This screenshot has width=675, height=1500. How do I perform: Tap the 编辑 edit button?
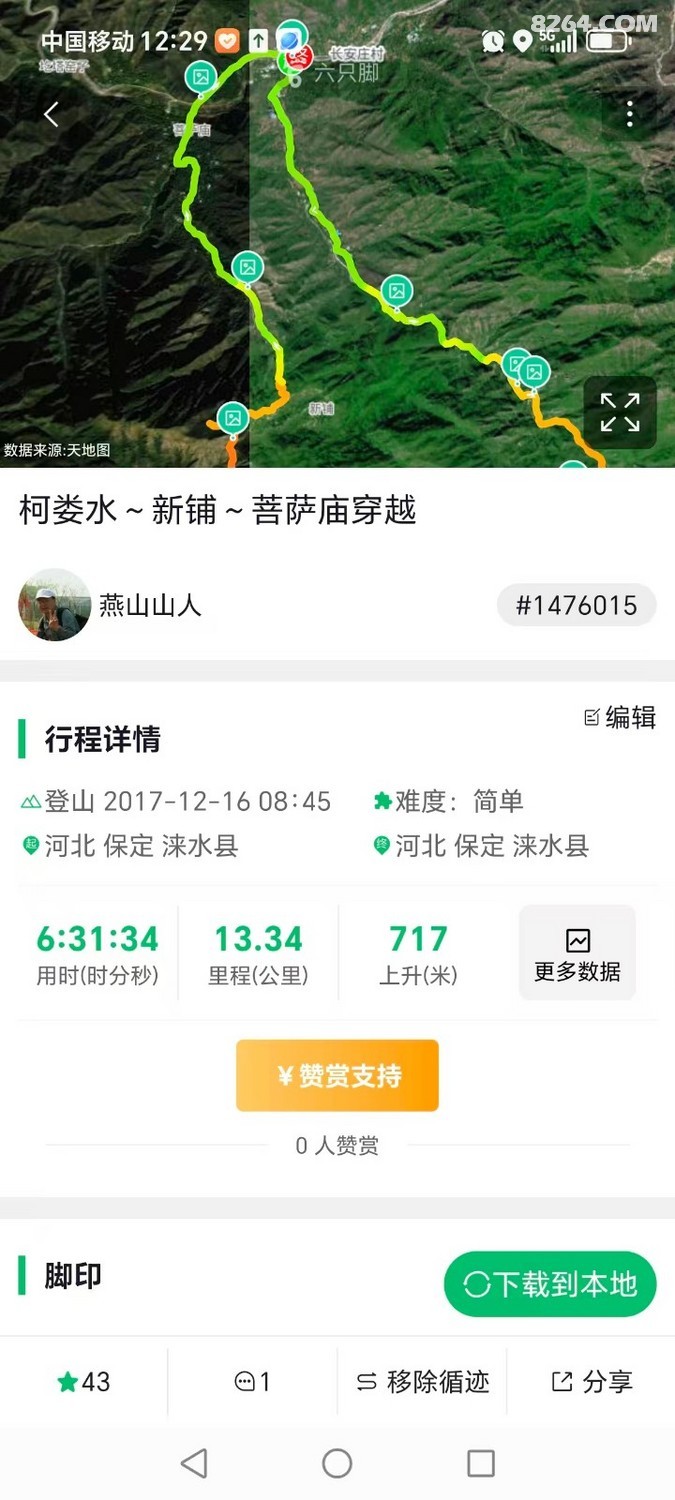620,717
